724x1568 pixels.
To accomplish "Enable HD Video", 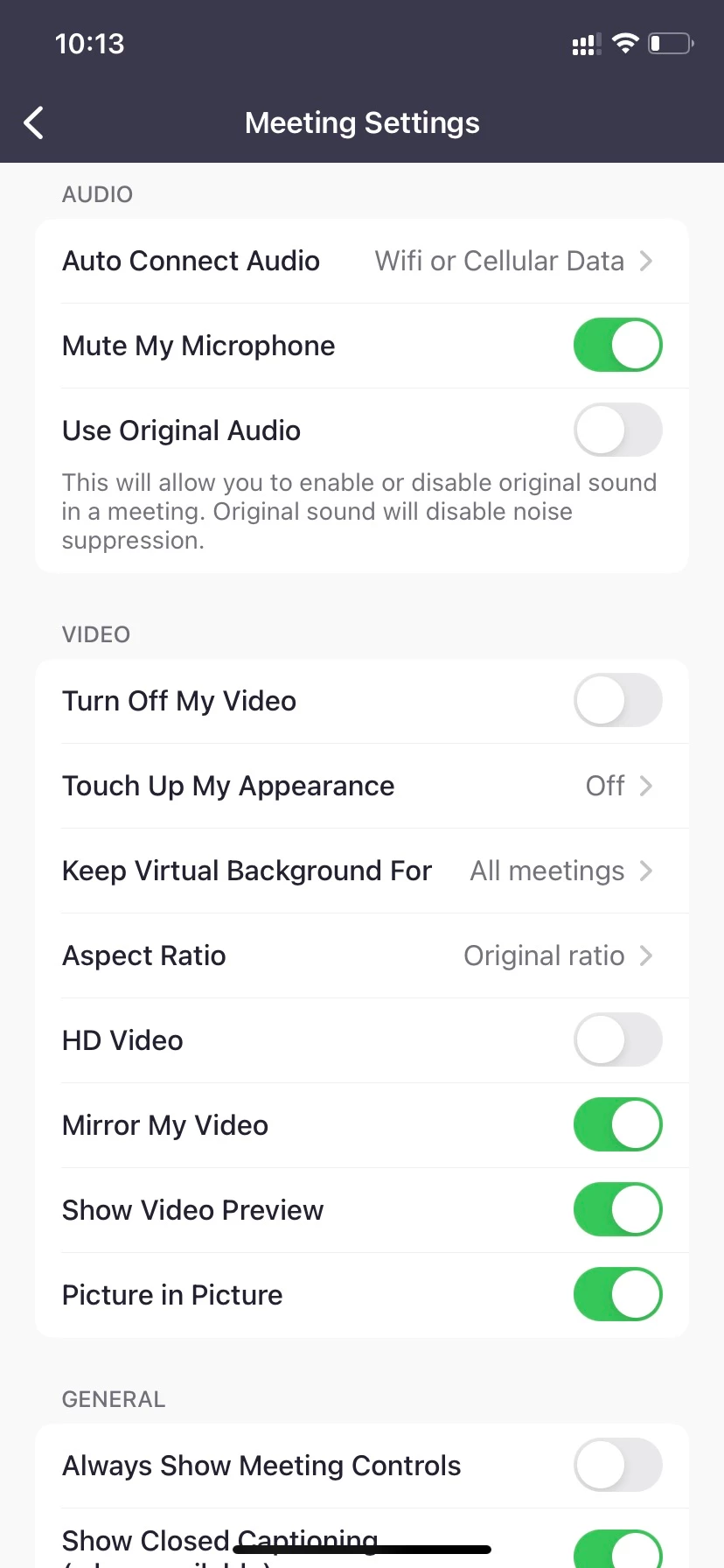I will click(617, 1040).
